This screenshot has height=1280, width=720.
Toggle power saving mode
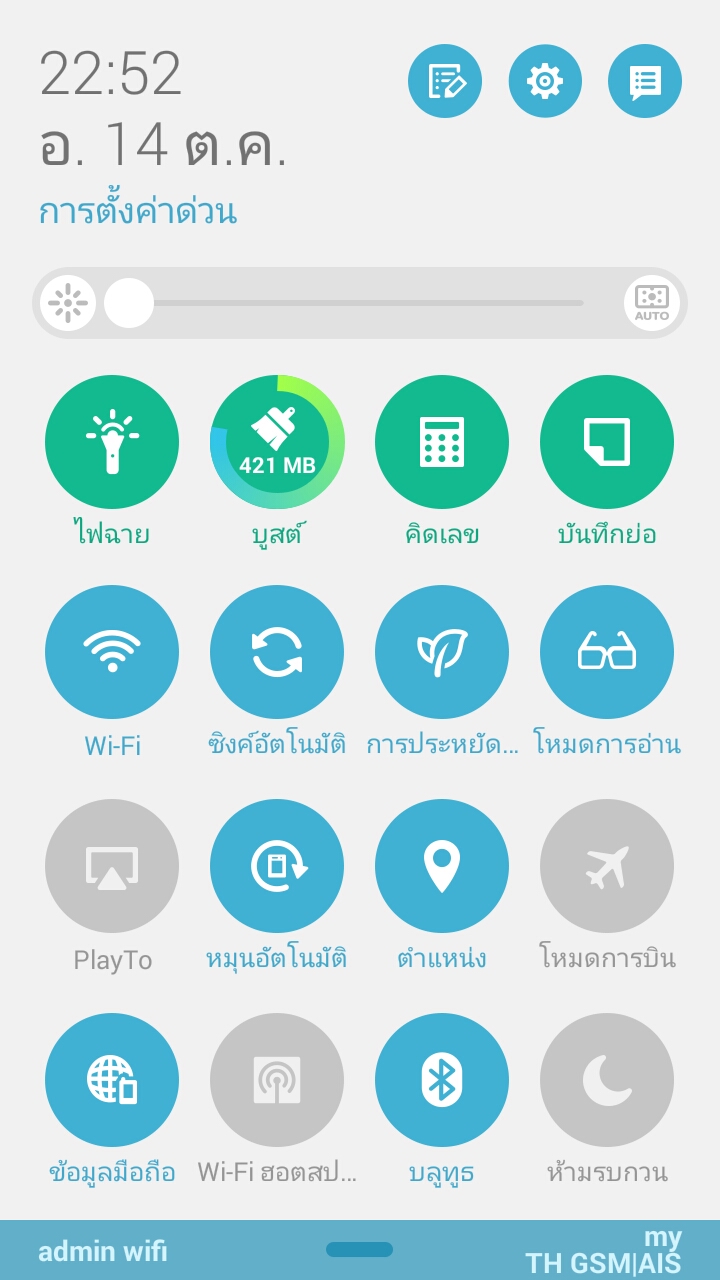click(x=442, y=652)
